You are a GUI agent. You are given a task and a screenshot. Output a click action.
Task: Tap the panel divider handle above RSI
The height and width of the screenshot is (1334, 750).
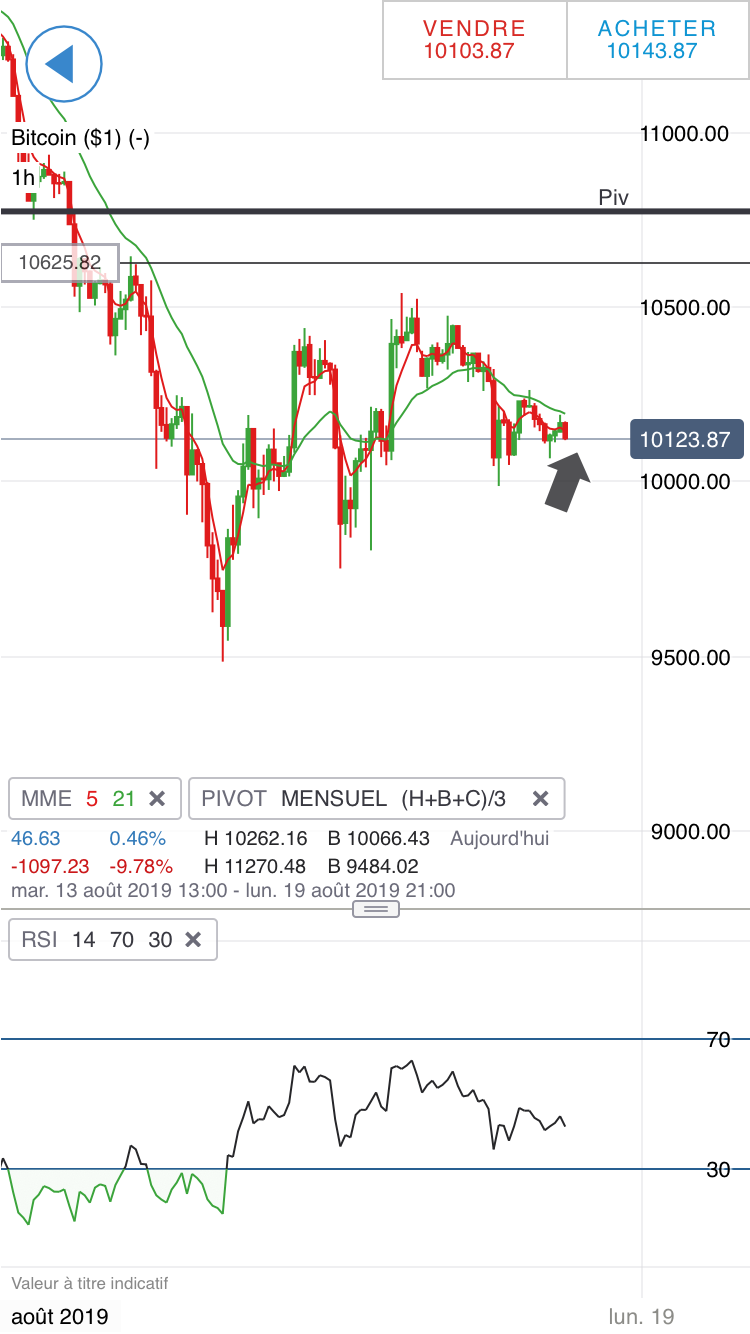coord(376,908)
